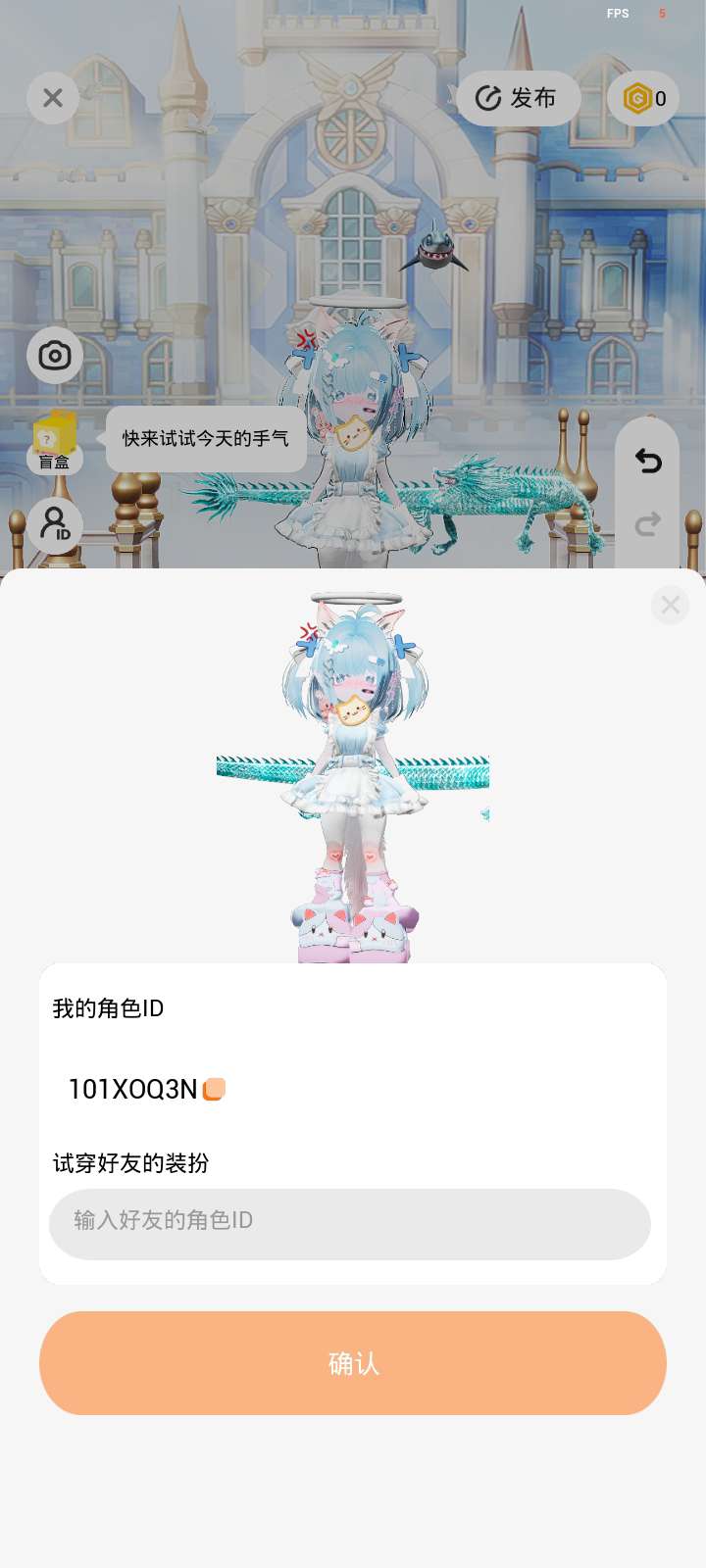
Task: Open the gold coin balance
Action: click(643, 98)
